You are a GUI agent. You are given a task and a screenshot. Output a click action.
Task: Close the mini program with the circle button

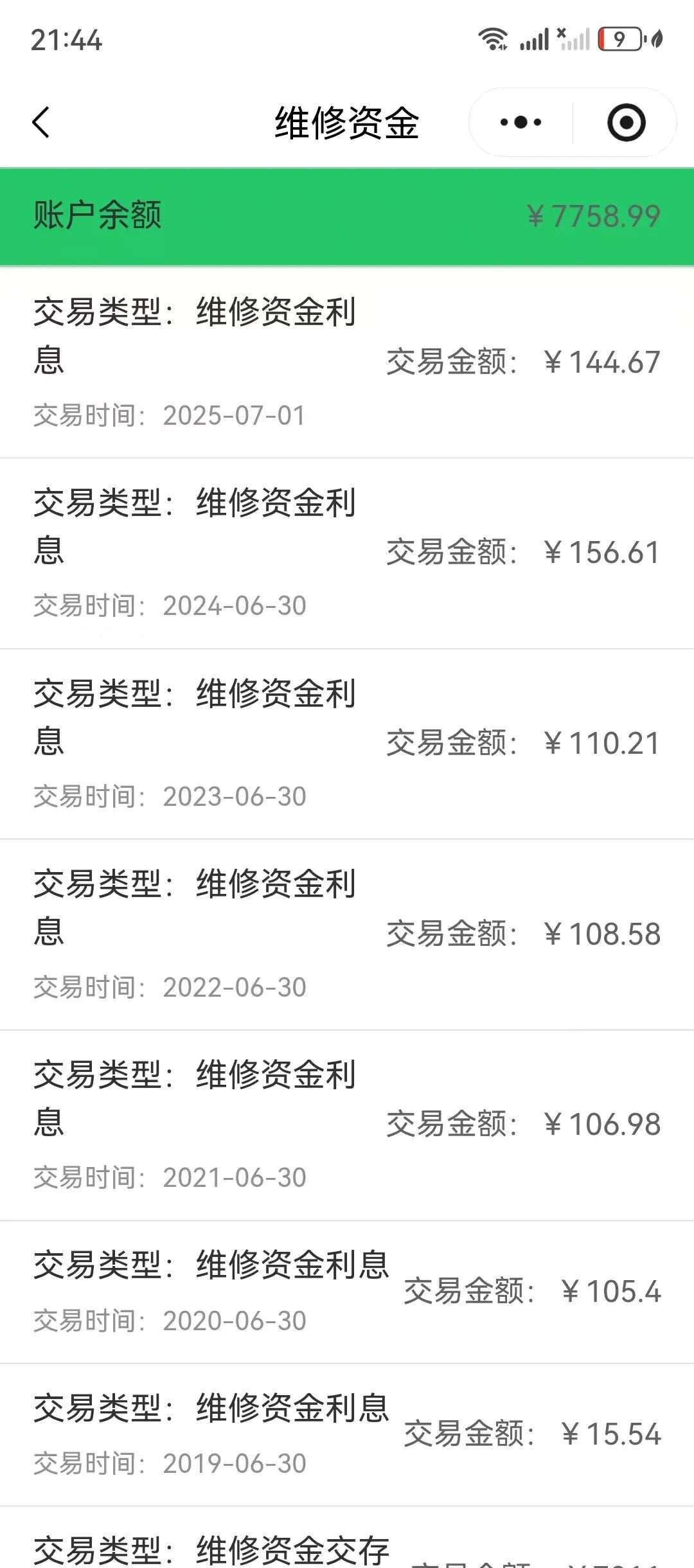(626, 122)
